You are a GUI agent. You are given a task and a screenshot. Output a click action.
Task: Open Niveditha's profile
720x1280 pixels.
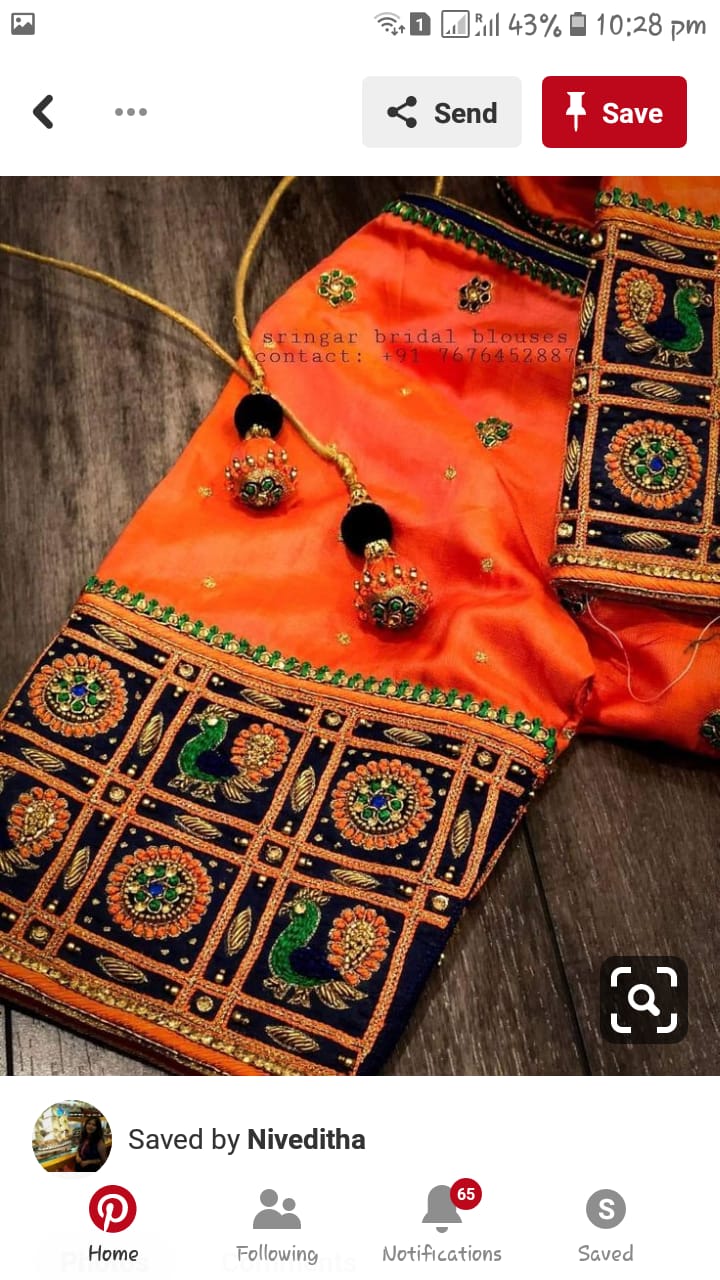click(x=305, y=1139)
